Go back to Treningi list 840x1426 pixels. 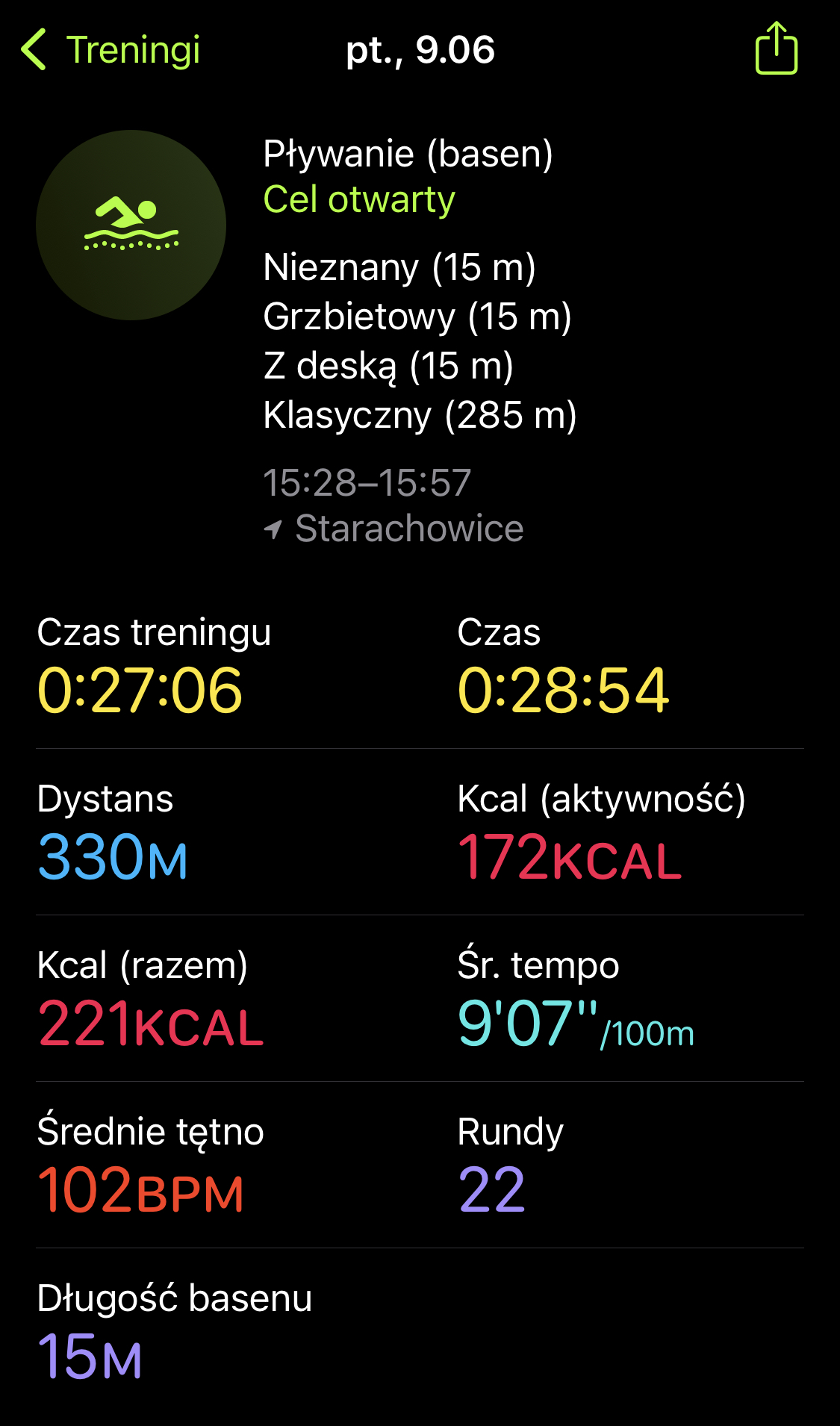(x=111, y=50)
